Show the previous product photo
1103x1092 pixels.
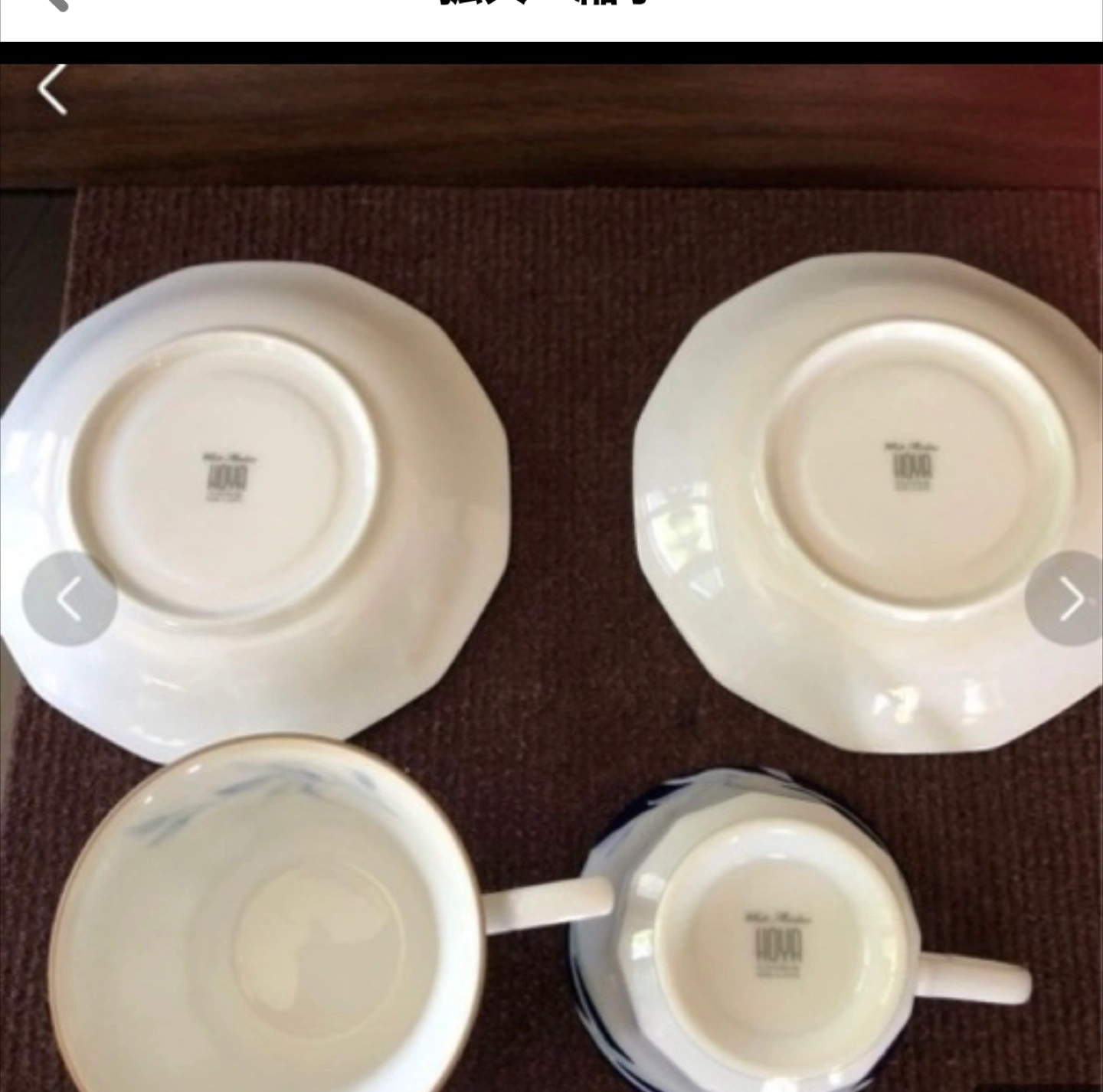[x=70, y=599]
